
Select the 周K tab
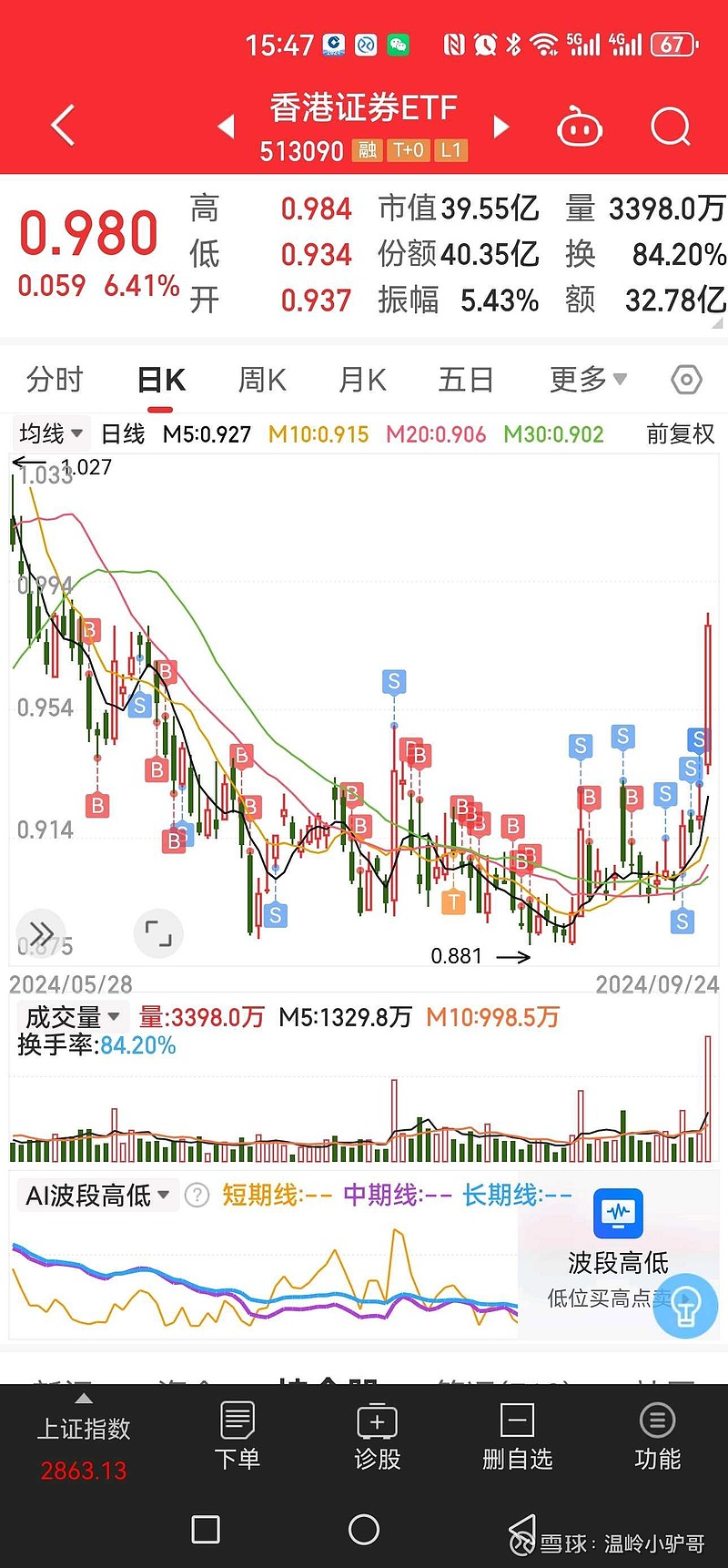pyautogui.click(x=262, y=379)
